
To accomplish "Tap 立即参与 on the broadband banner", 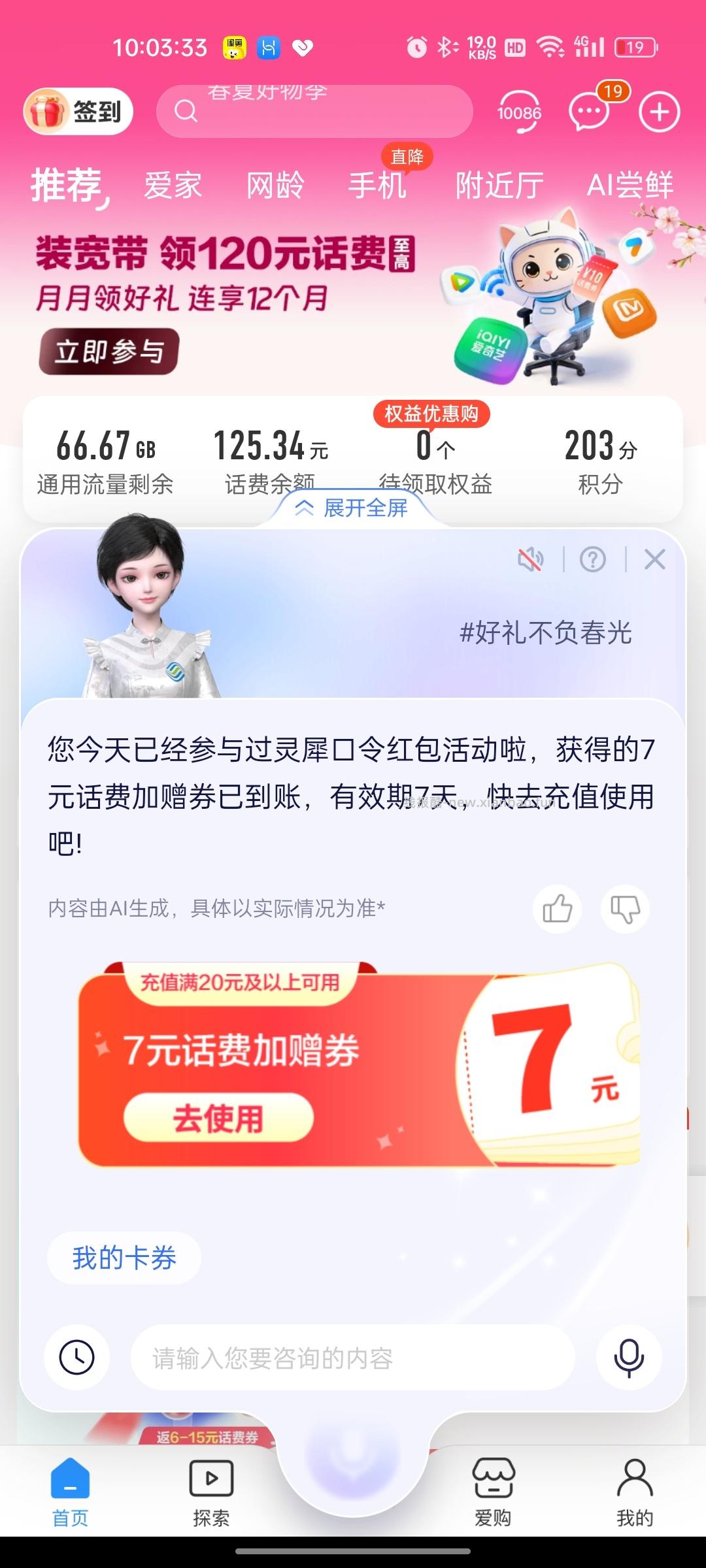I will pyautogui.click(x=110, y=350).
